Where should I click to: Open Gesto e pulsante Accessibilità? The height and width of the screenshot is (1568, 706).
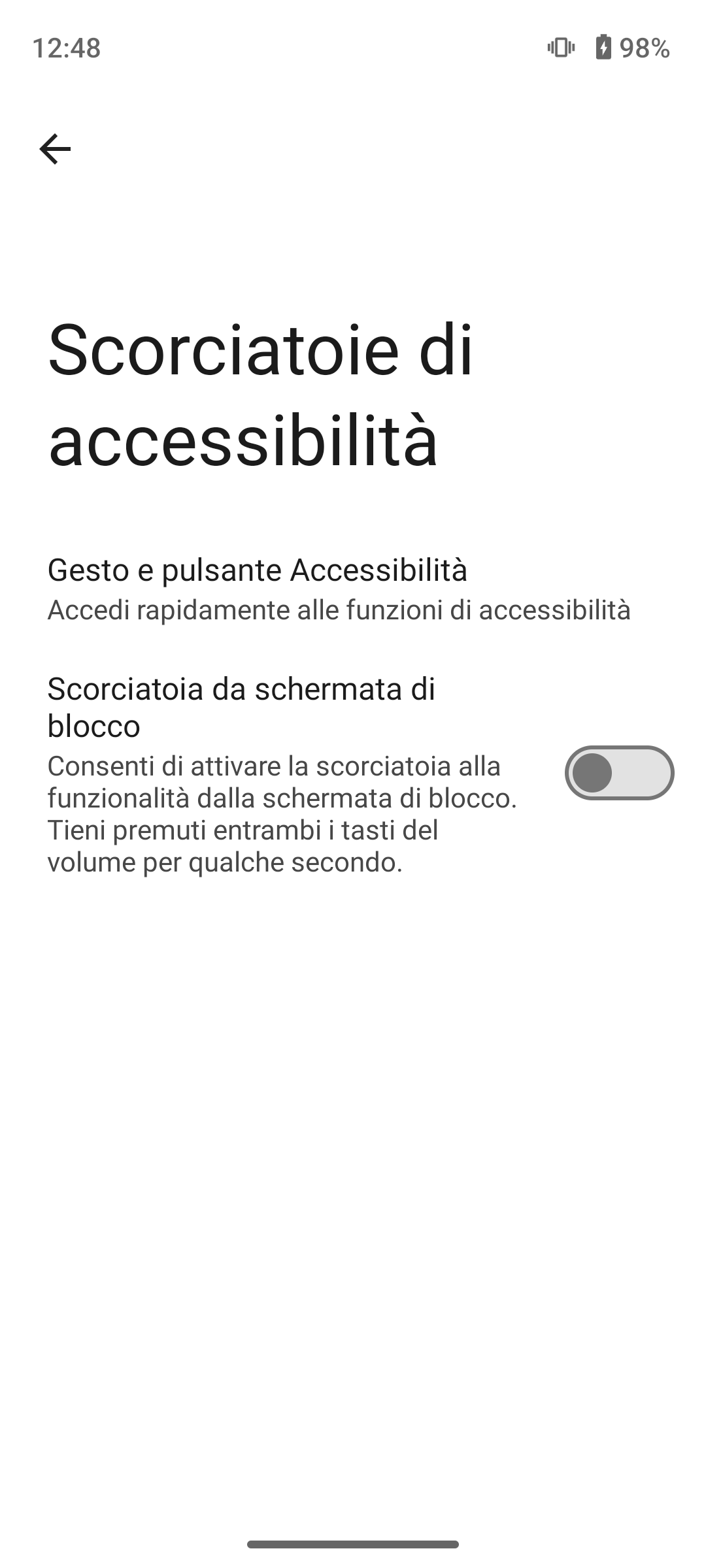pyautogui.click(x=339, y=589)
